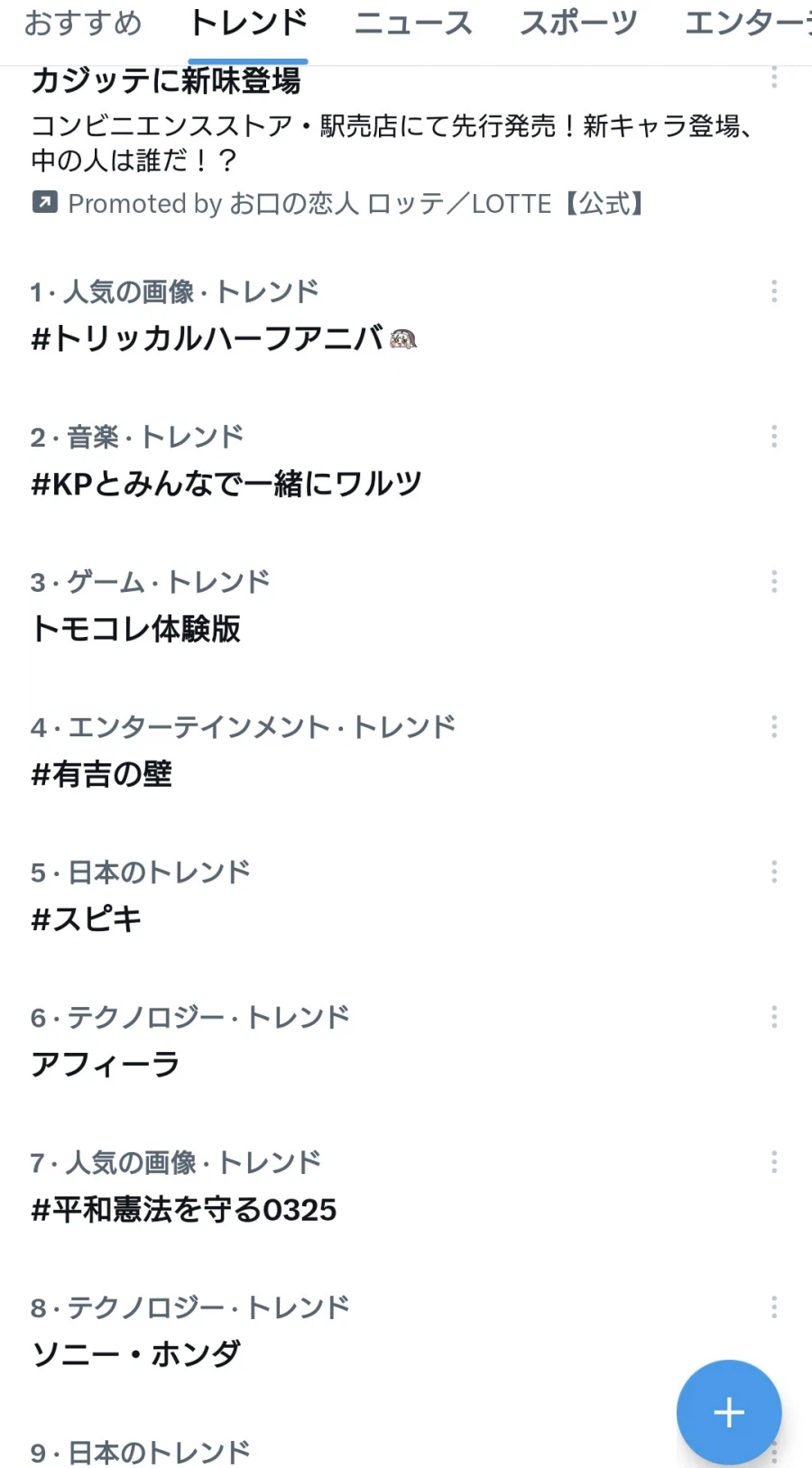Open trend #トリッカルハーフアニバ
The height and width of the screenshot is (1468, 812).
208,338
